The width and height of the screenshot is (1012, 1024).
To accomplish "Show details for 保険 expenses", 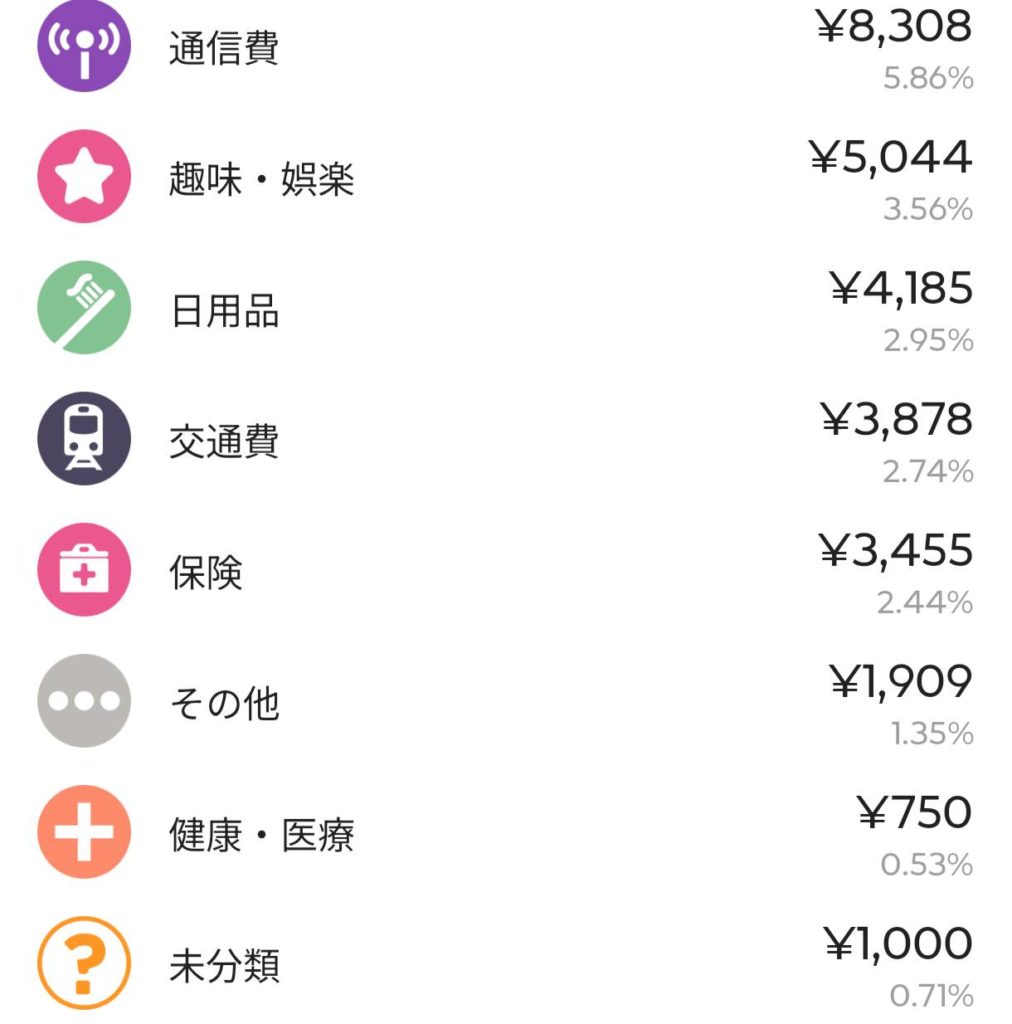I will coord(206,573).
